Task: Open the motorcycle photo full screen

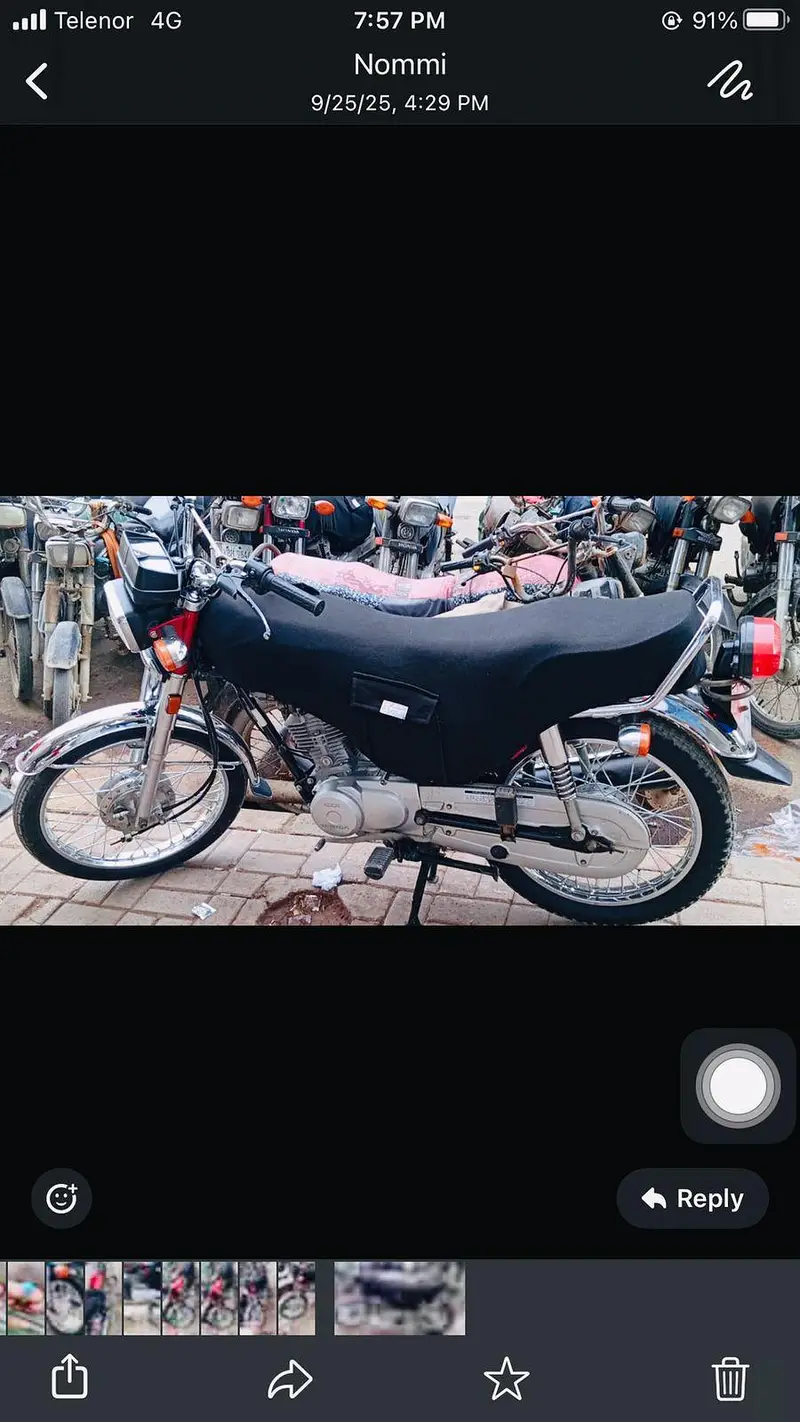Action: [400, 710]
